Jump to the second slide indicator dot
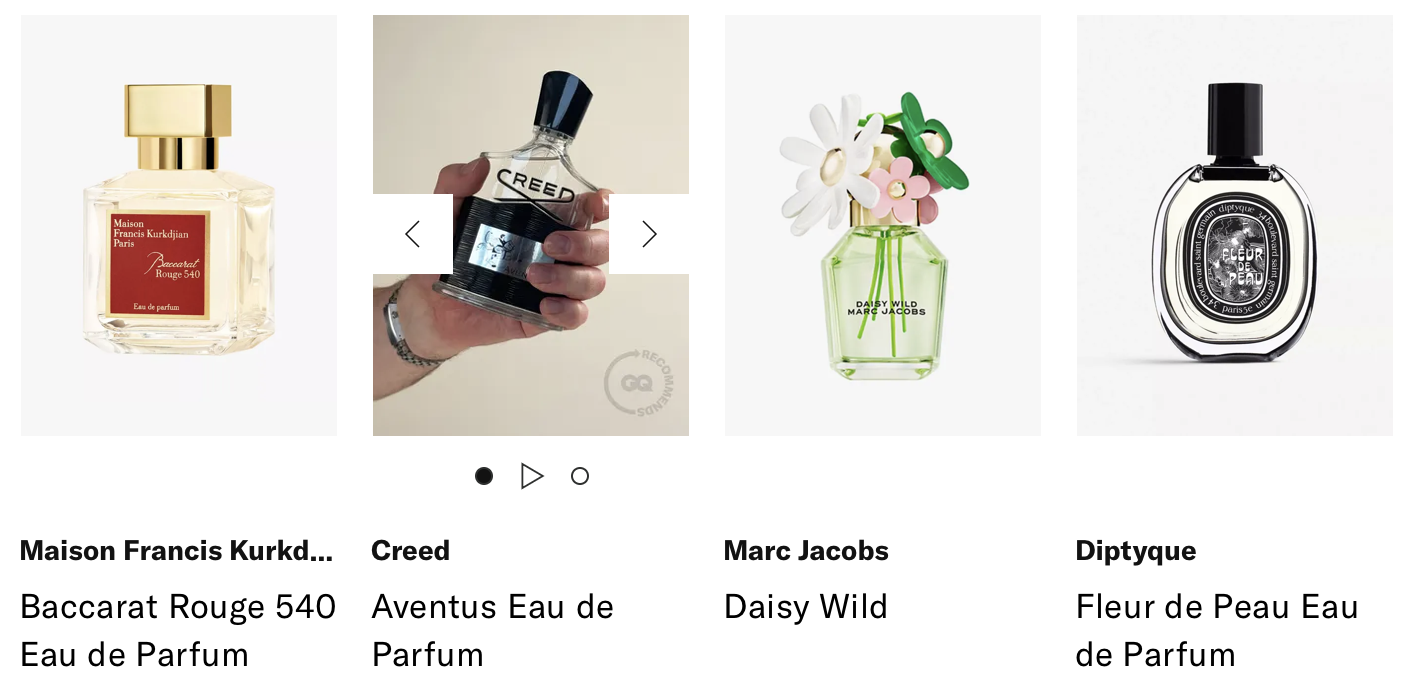Screen dimensions: 1402x688 pyautogui.click(x=580, y=476)
